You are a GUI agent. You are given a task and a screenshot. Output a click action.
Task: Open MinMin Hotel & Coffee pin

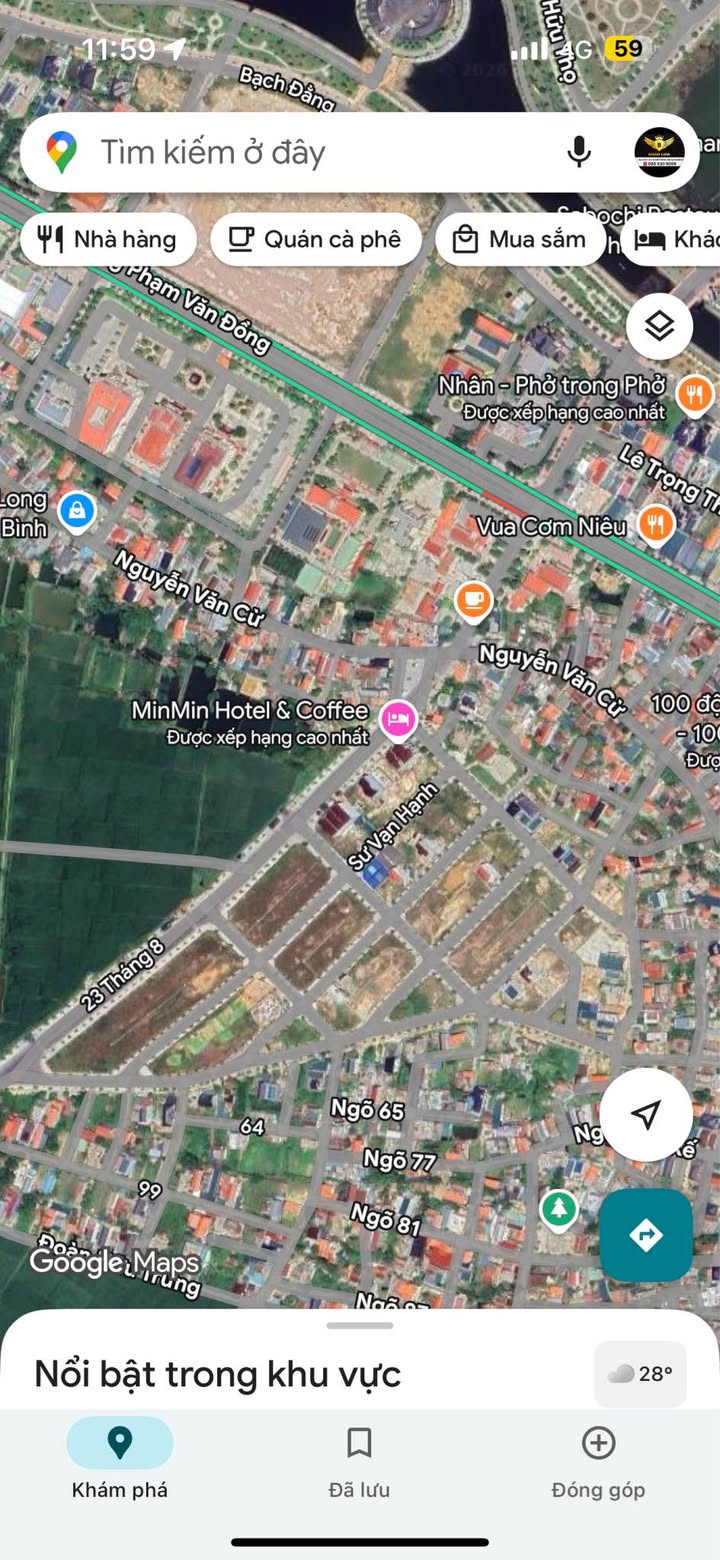point(398,717)
